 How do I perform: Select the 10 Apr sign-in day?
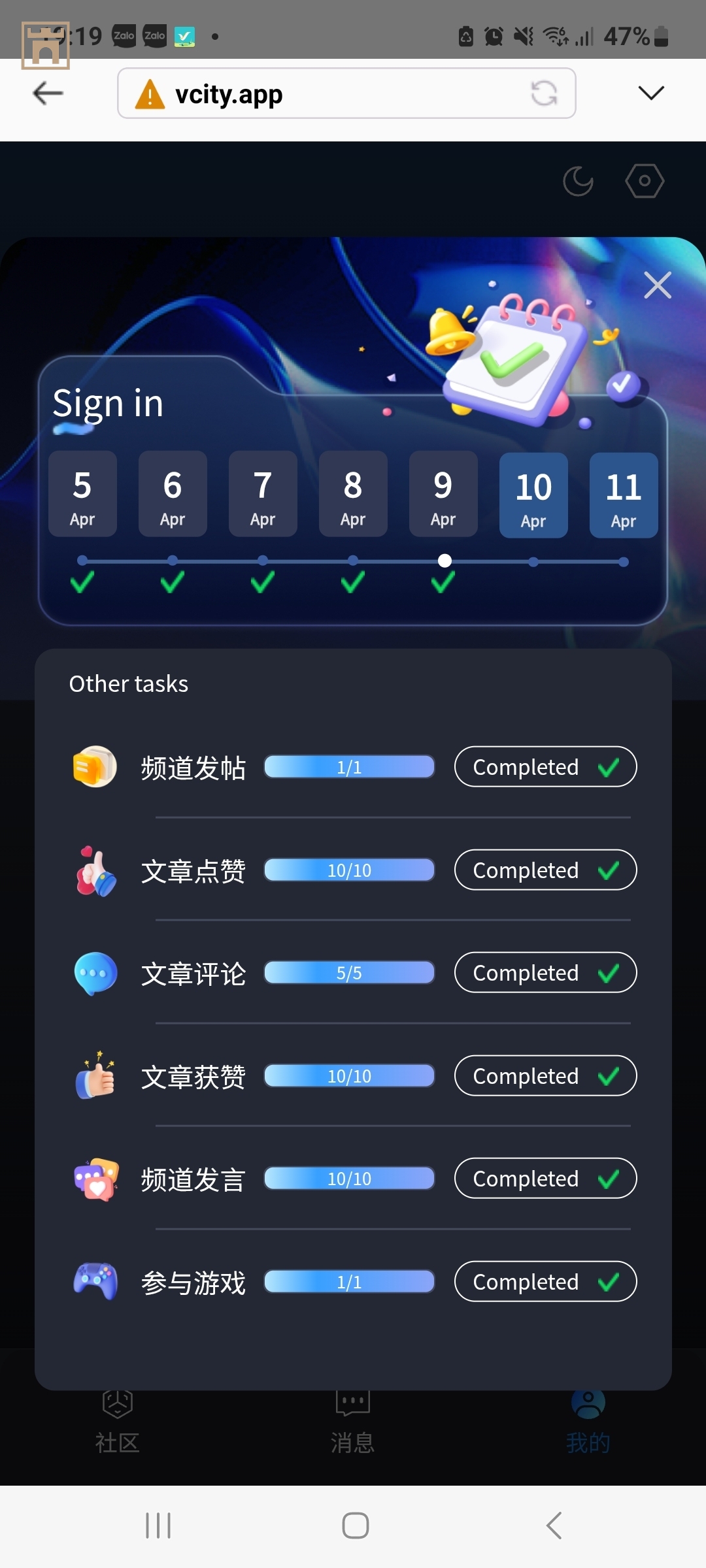pos(533,495)
